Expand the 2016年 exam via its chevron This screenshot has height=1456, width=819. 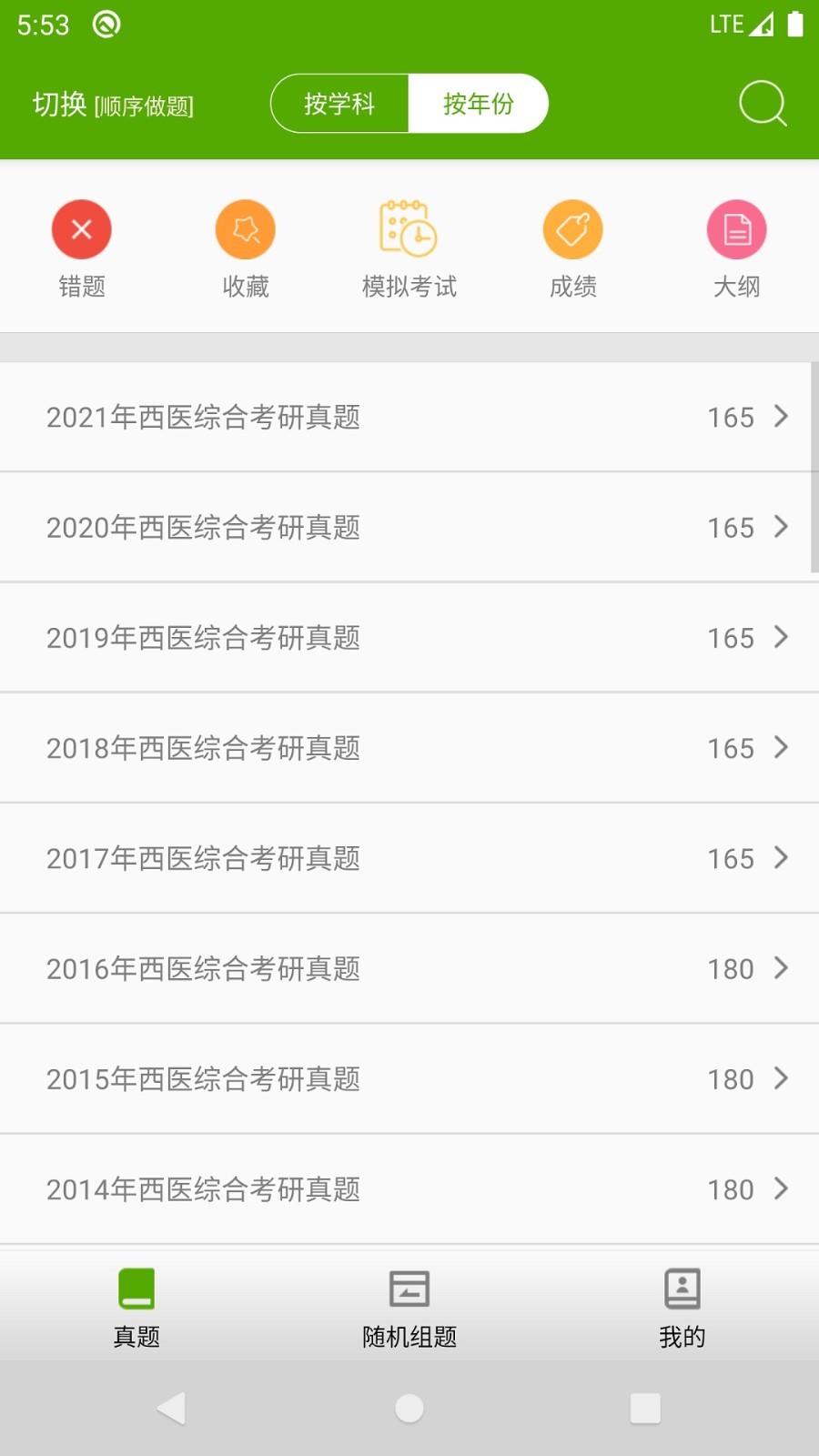pyautogui.click(x=781, y=968)
